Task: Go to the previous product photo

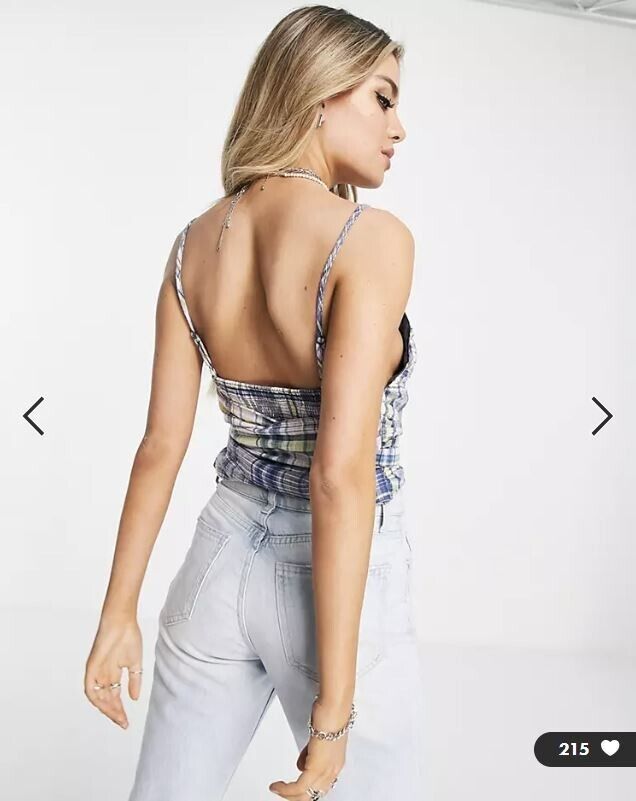Action: point(33,416)
